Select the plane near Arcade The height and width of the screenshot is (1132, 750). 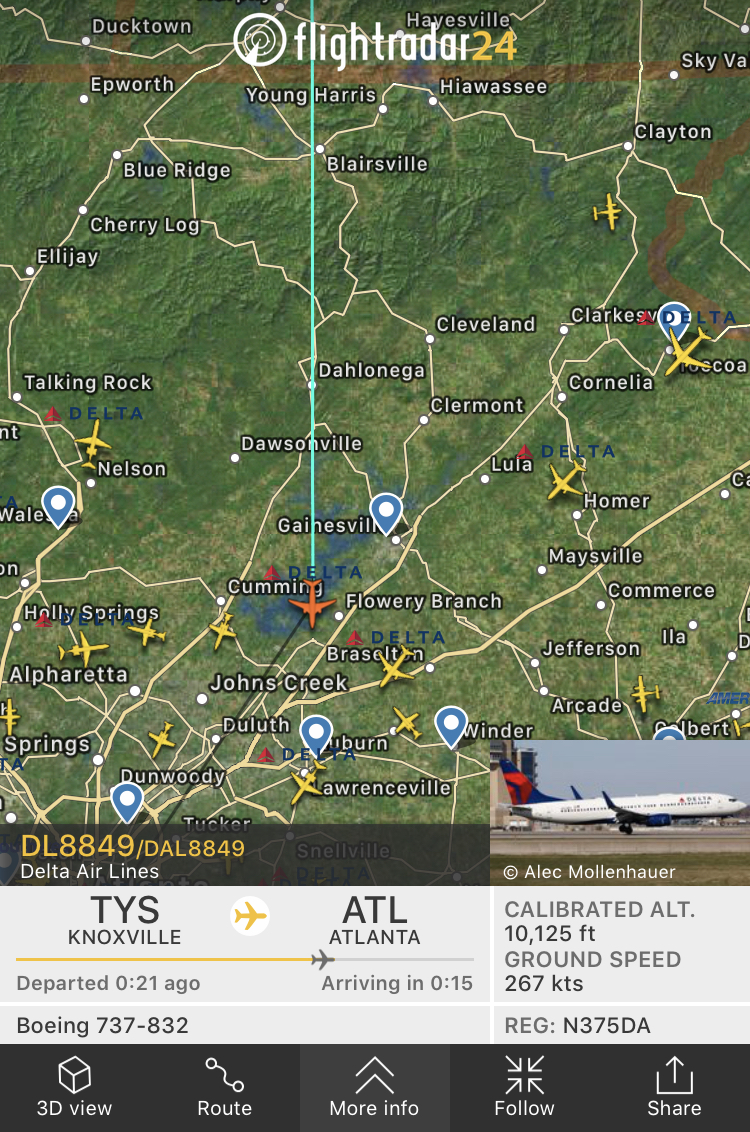(646, 692)
